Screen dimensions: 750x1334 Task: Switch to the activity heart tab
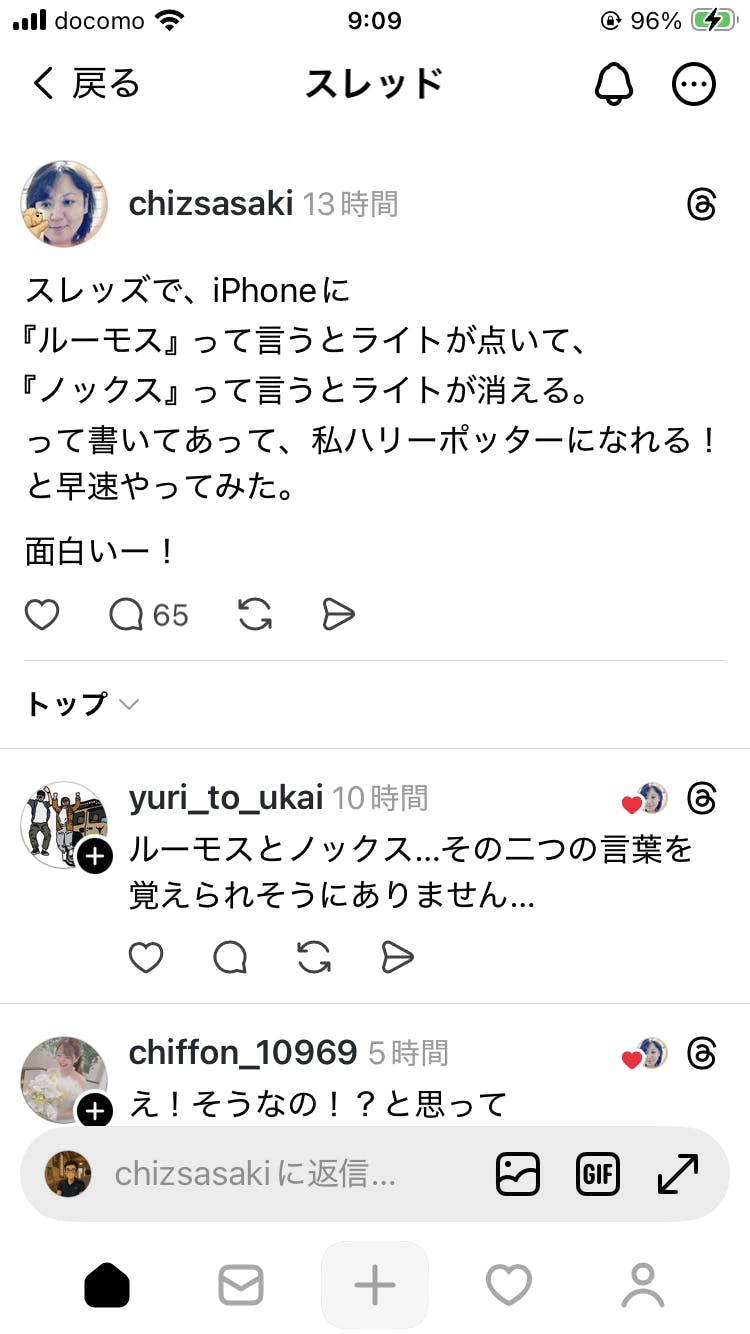pyautogui.click(x=508, y=1285)
